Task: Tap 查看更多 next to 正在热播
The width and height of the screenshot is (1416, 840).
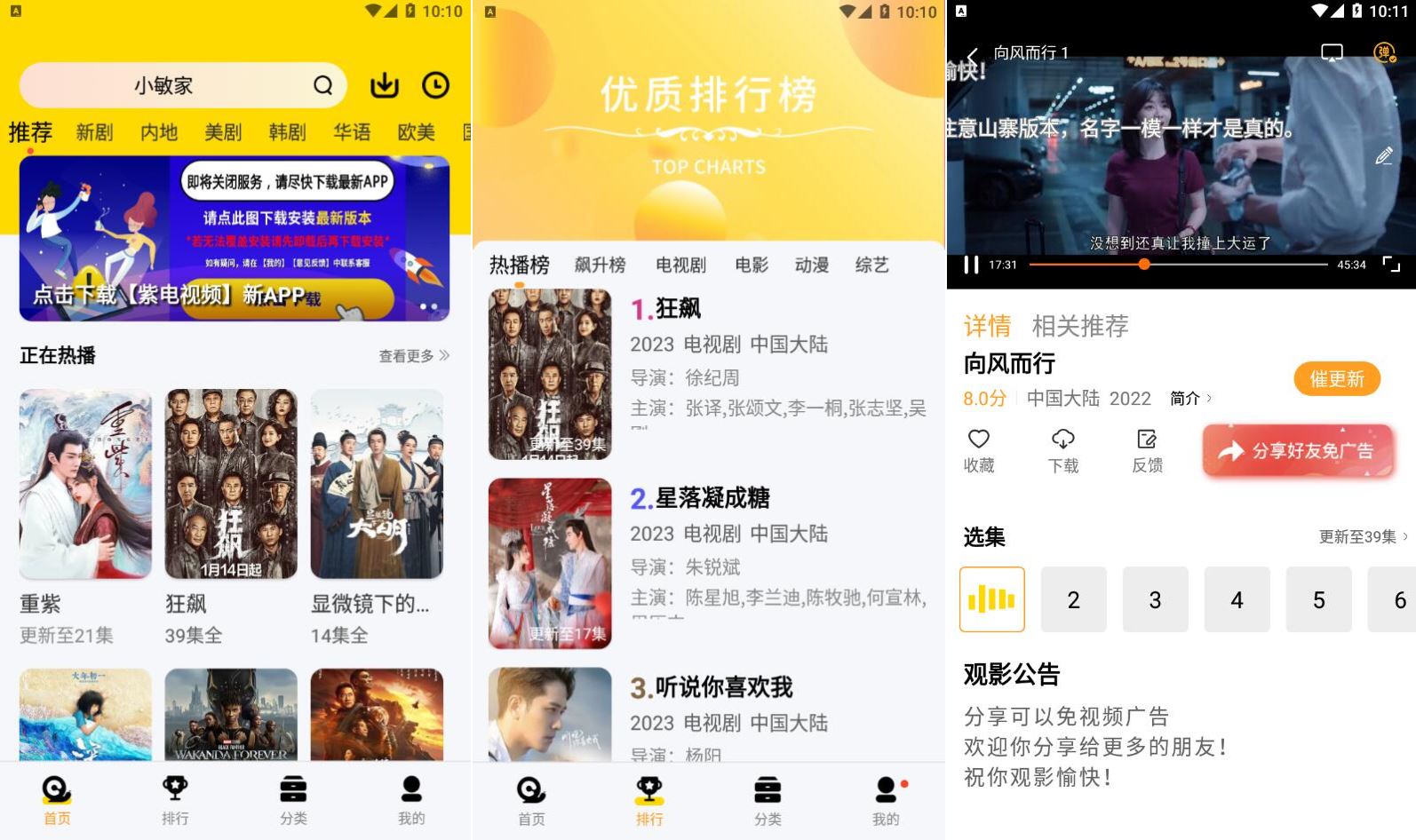Action: [414, 356]
